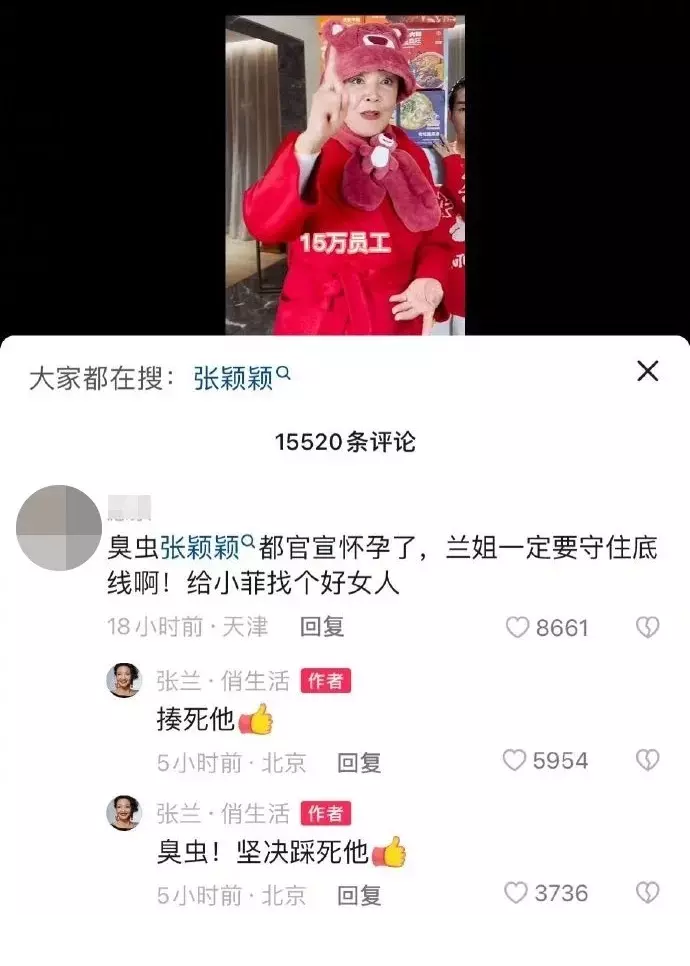This screenshot has height=966, width=690.
Task: Dislike the comment with 8661 likes
Action: click(x=647, y=628)
